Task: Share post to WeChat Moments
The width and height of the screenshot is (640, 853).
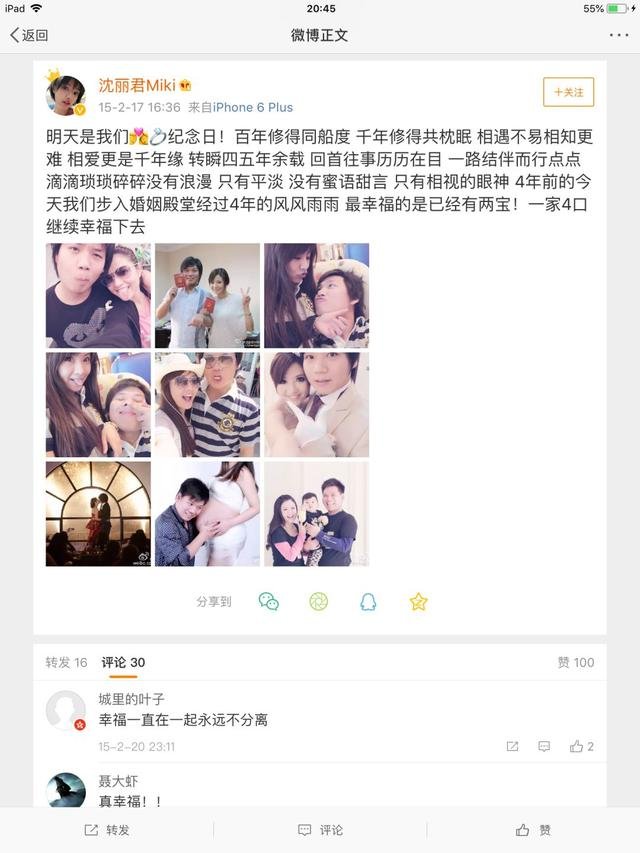Action: [x=318, y=601]
